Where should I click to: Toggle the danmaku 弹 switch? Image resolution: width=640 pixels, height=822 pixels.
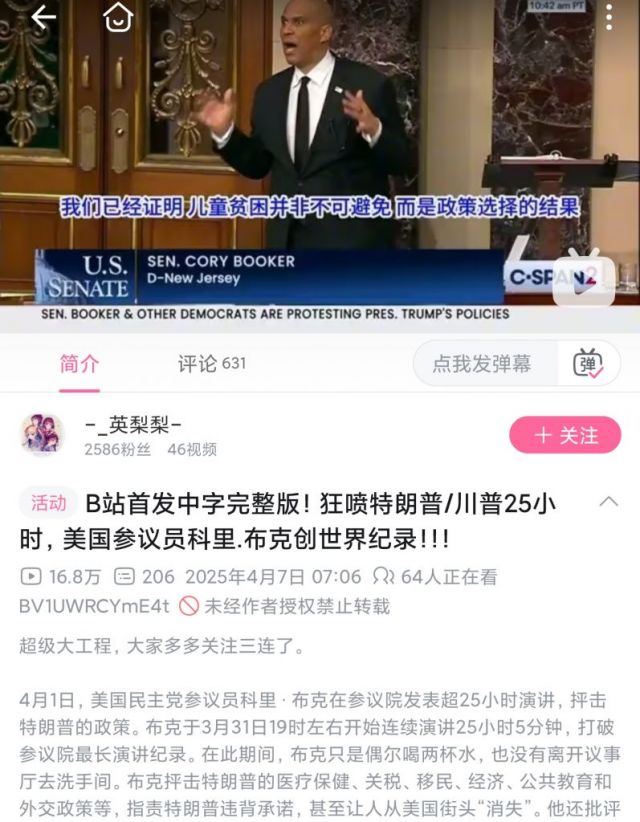(588, 363)
